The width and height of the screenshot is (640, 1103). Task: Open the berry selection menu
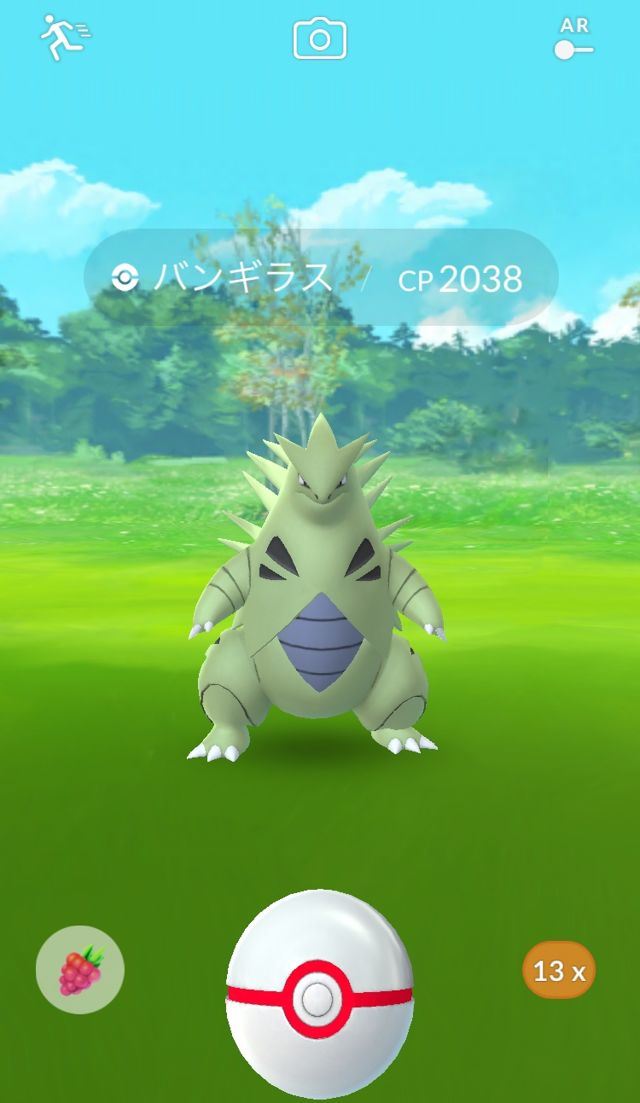click(x=80, y=969)
